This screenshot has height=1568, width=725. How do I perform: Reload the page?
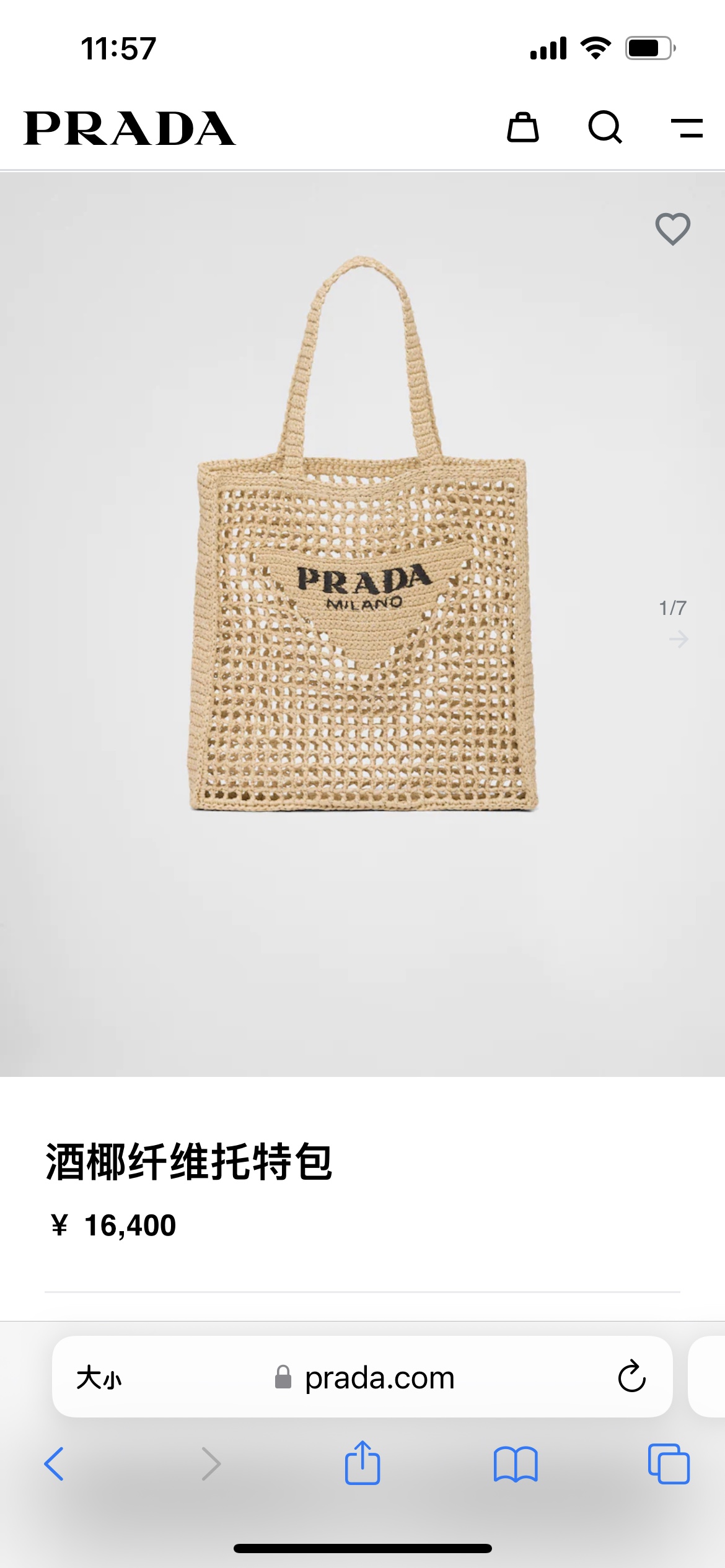point(632,1377)
